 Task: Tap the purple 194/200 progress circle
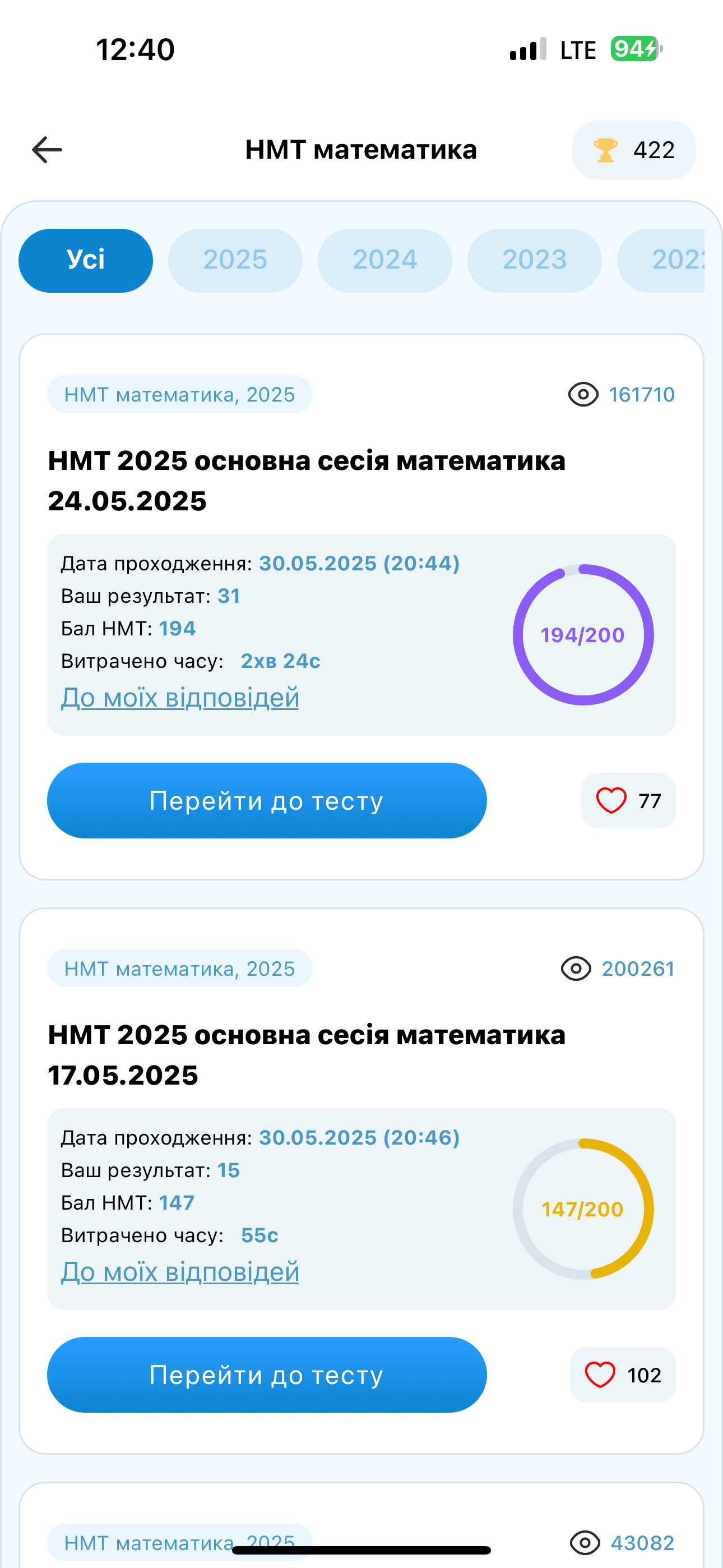coord(583,635)
